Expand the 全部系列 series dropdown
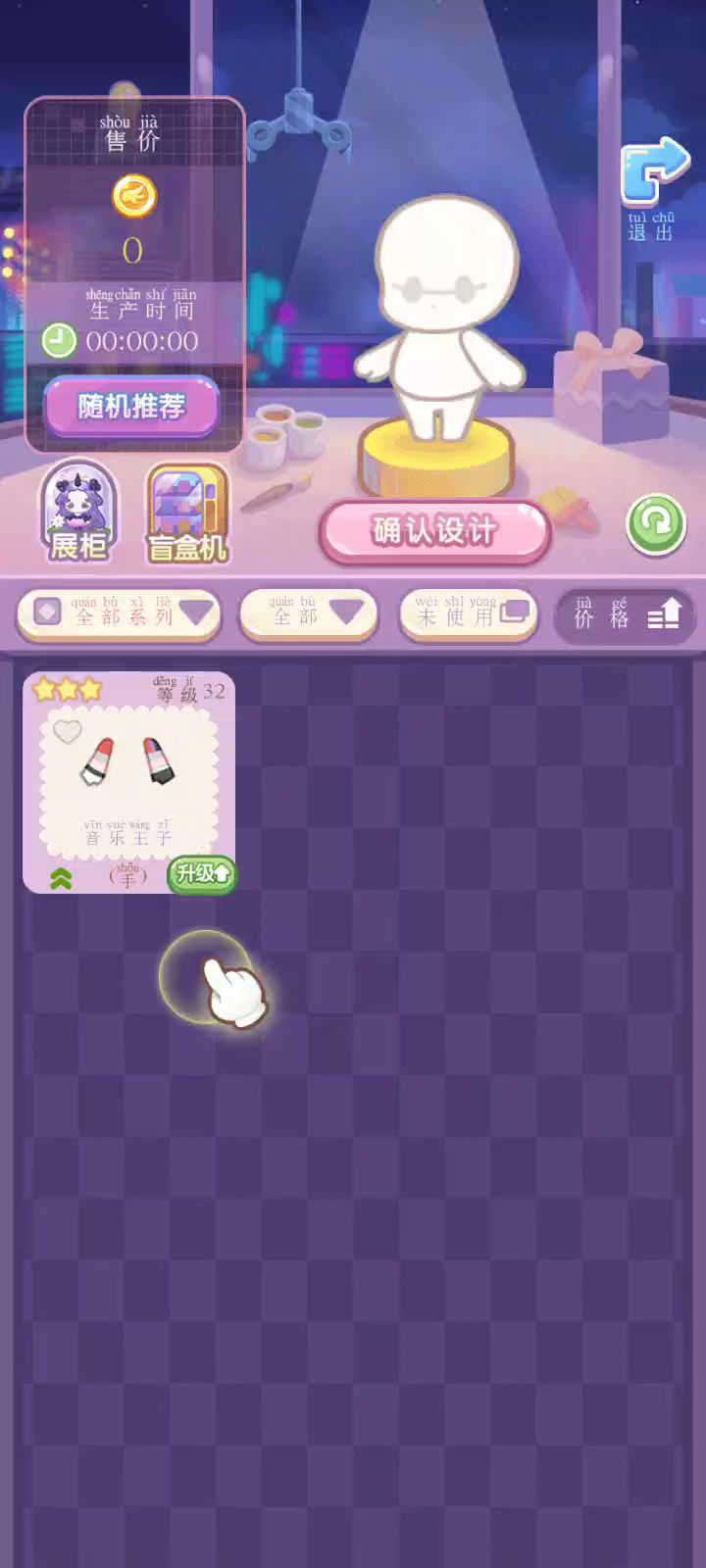This screenshot has width=706, height=1568. tap(119, 614)
